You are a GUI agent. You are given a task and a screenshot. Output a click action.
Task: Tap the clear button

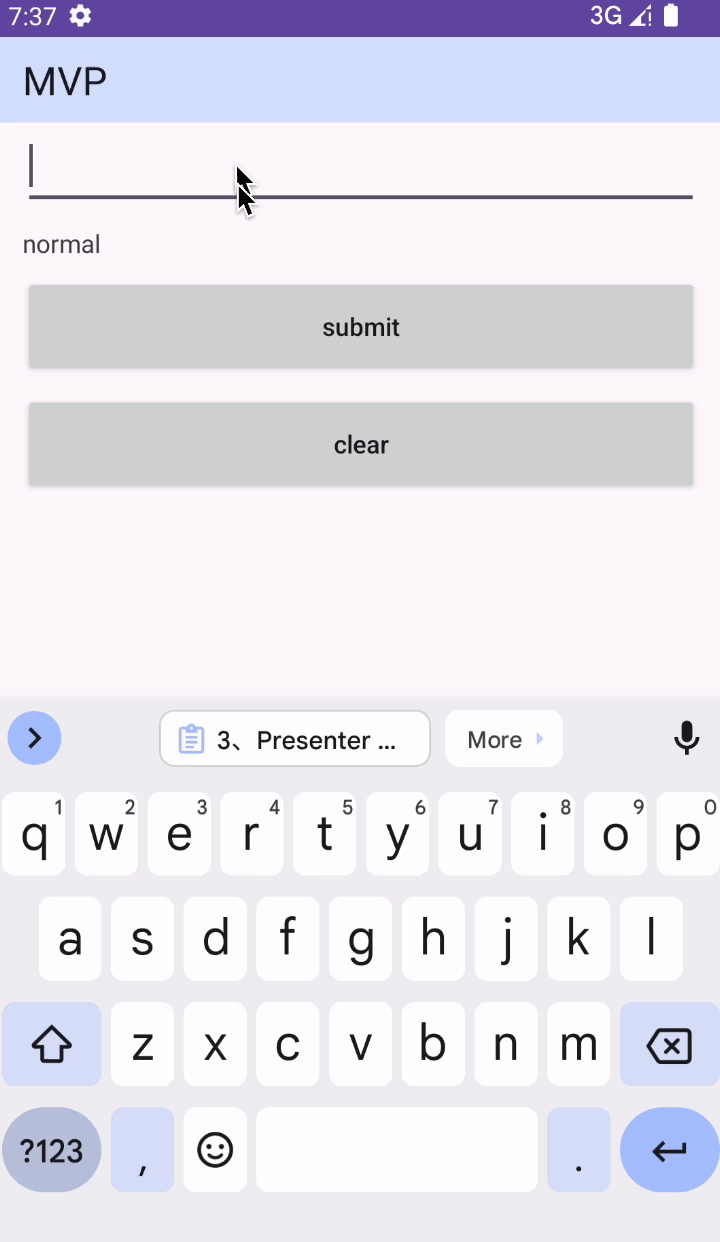[360, 445]
